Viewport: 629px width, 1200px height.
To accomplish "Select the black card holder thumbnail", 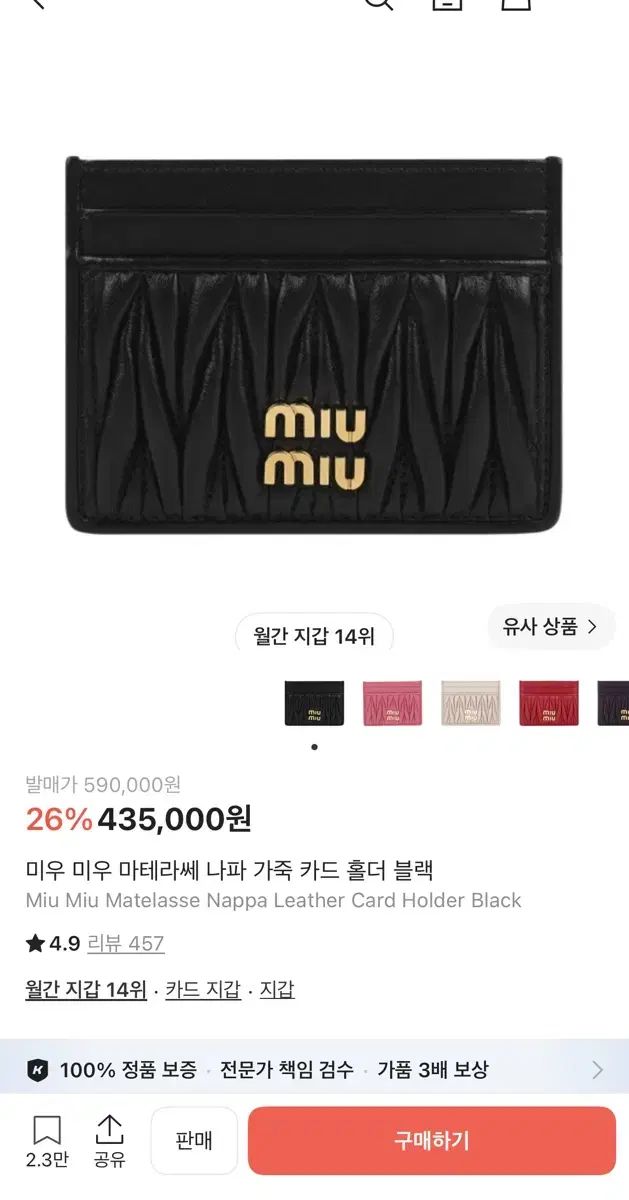I will click(x=314, y=703).
